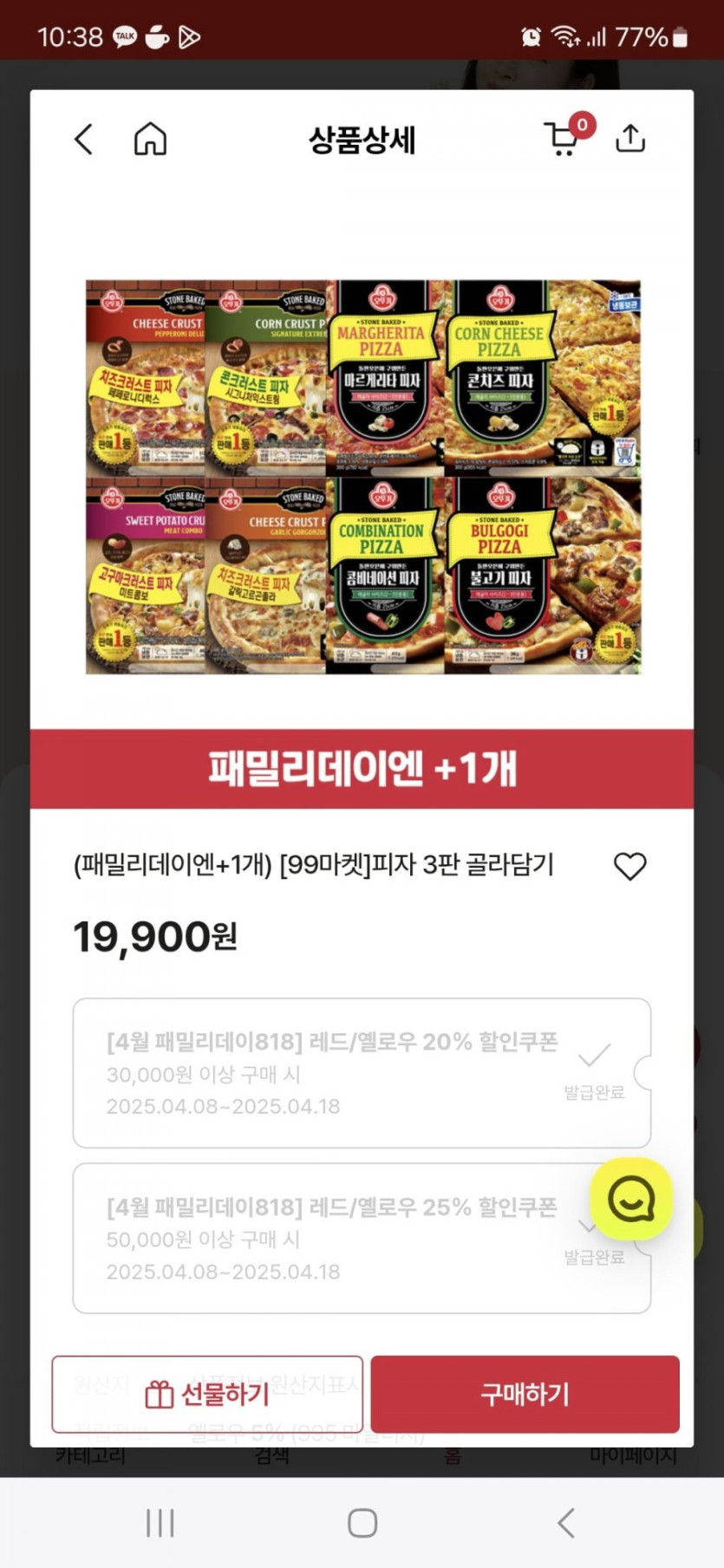Open the pizza product image
Screen dimensions: 724x1568
pos(362,477)
